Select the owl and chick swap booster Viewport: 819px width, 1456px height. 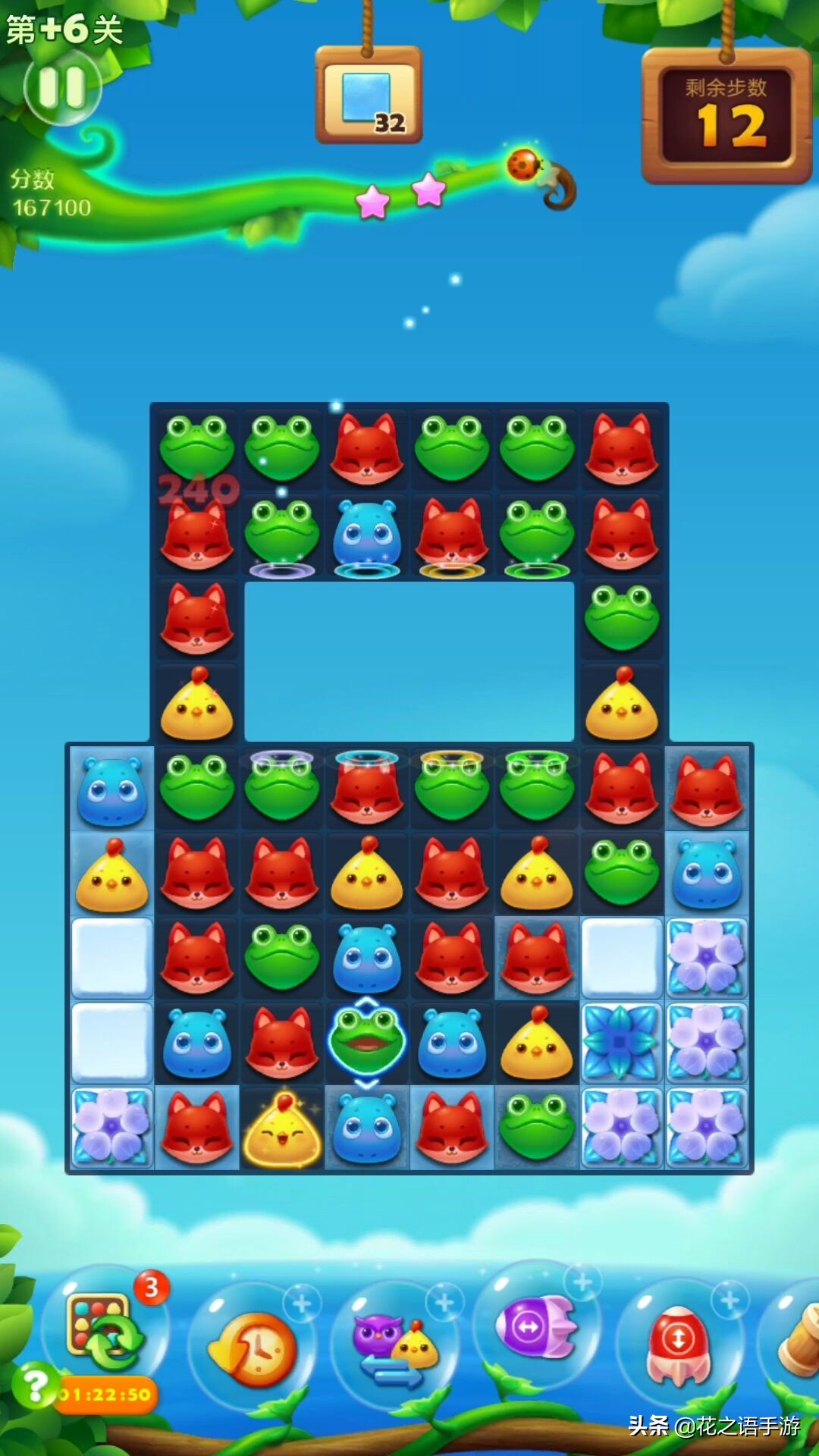[x=395, y=1348]
